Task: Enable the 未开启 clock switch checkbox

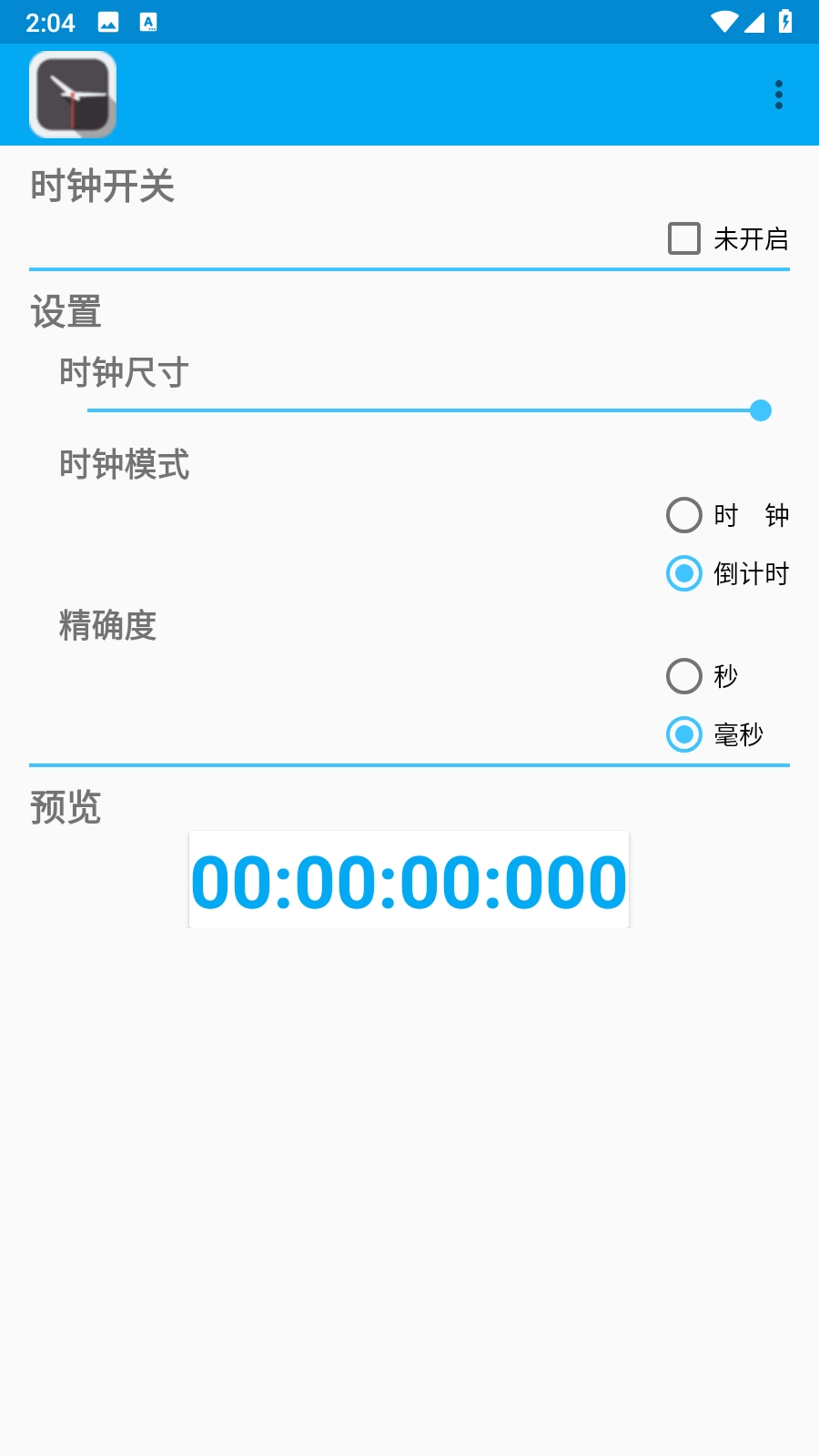Action: [684, 238]
